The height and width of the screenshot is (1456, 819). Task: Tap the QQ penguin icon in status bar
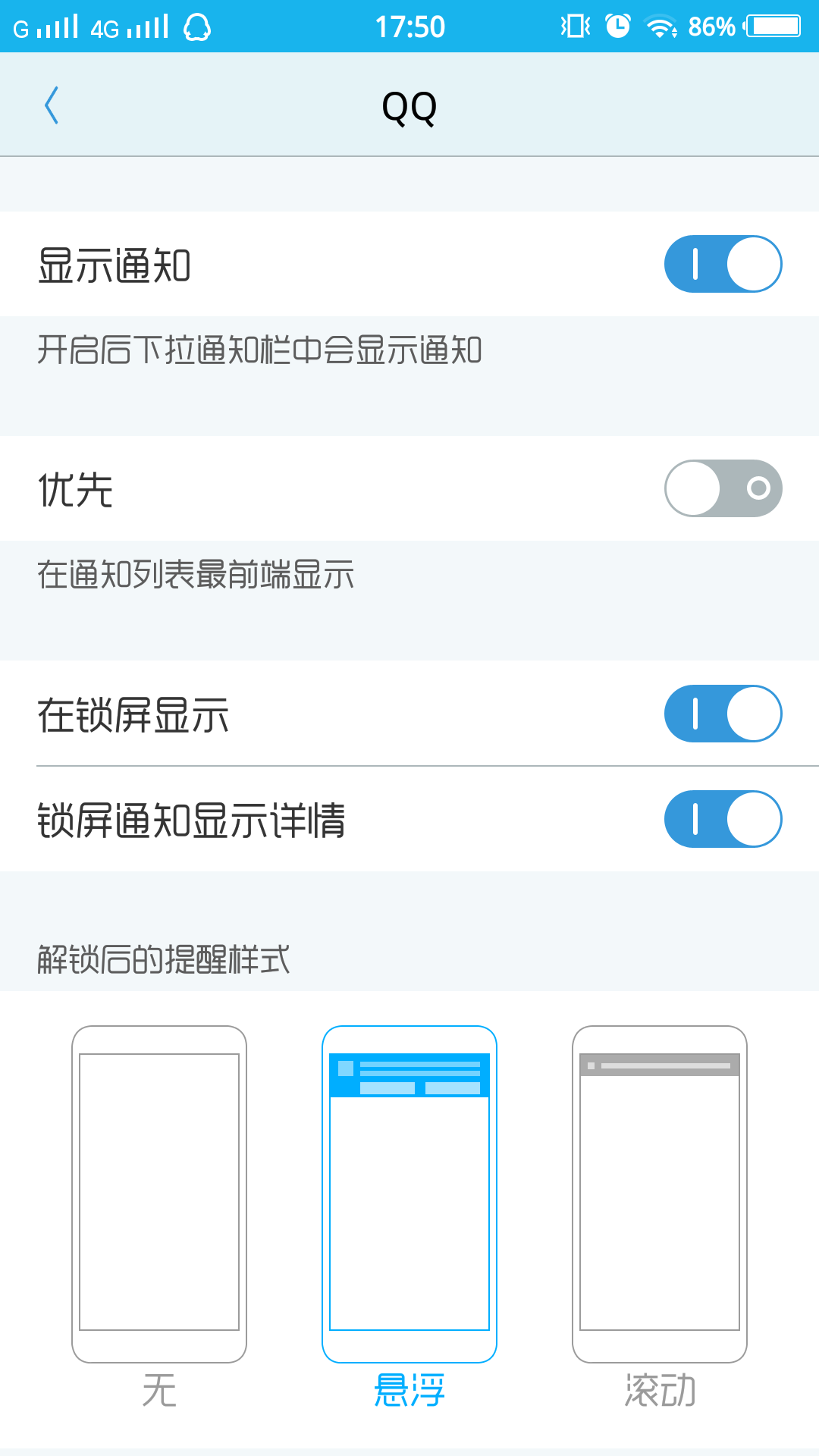coord(196,26)
